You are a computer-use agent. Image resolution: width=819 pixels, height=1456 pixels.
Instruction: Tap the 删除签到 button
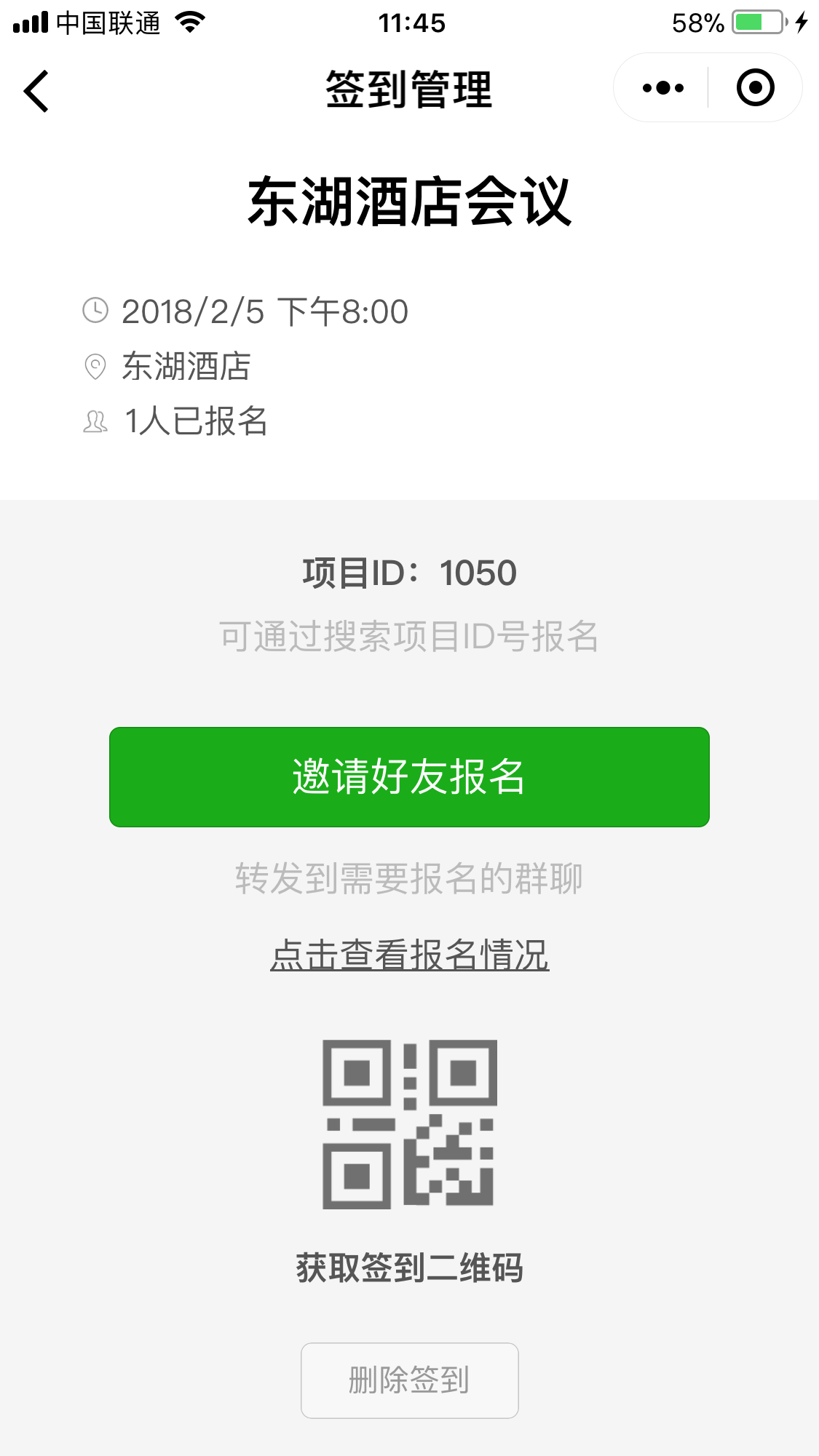tap(409, 1380)
